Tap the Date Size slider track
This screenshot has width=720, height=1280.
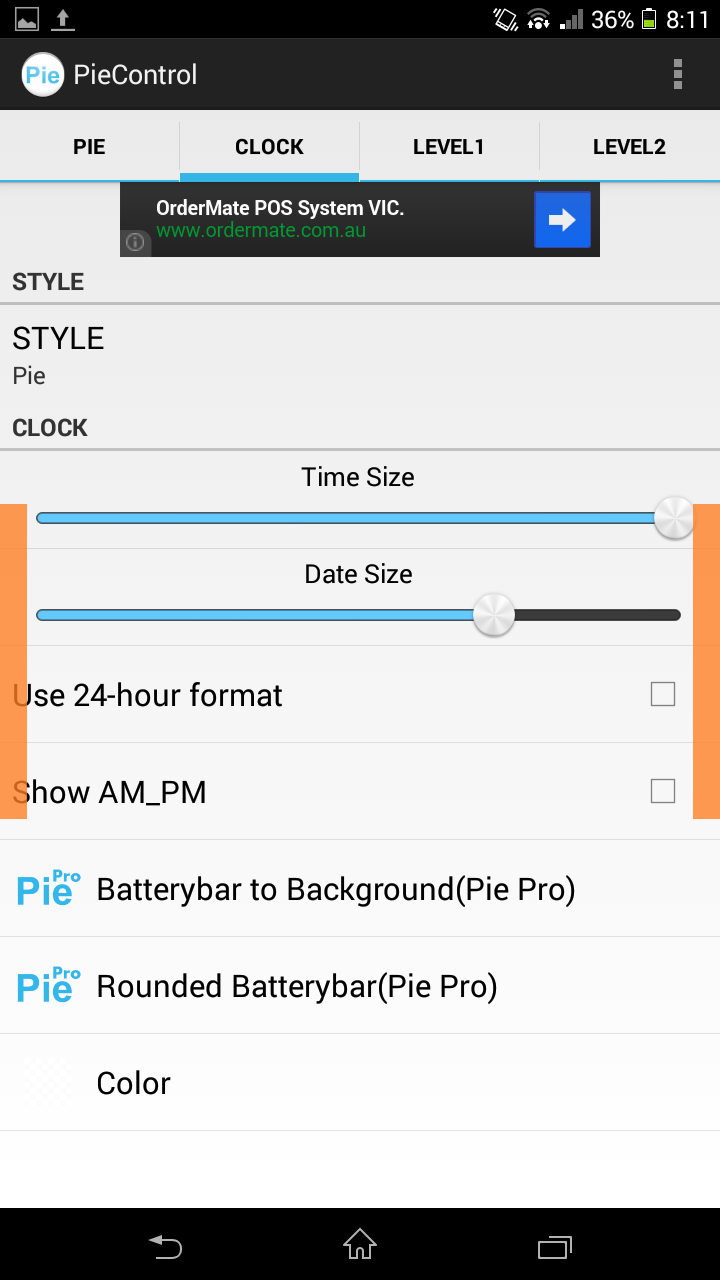[358, 615]
